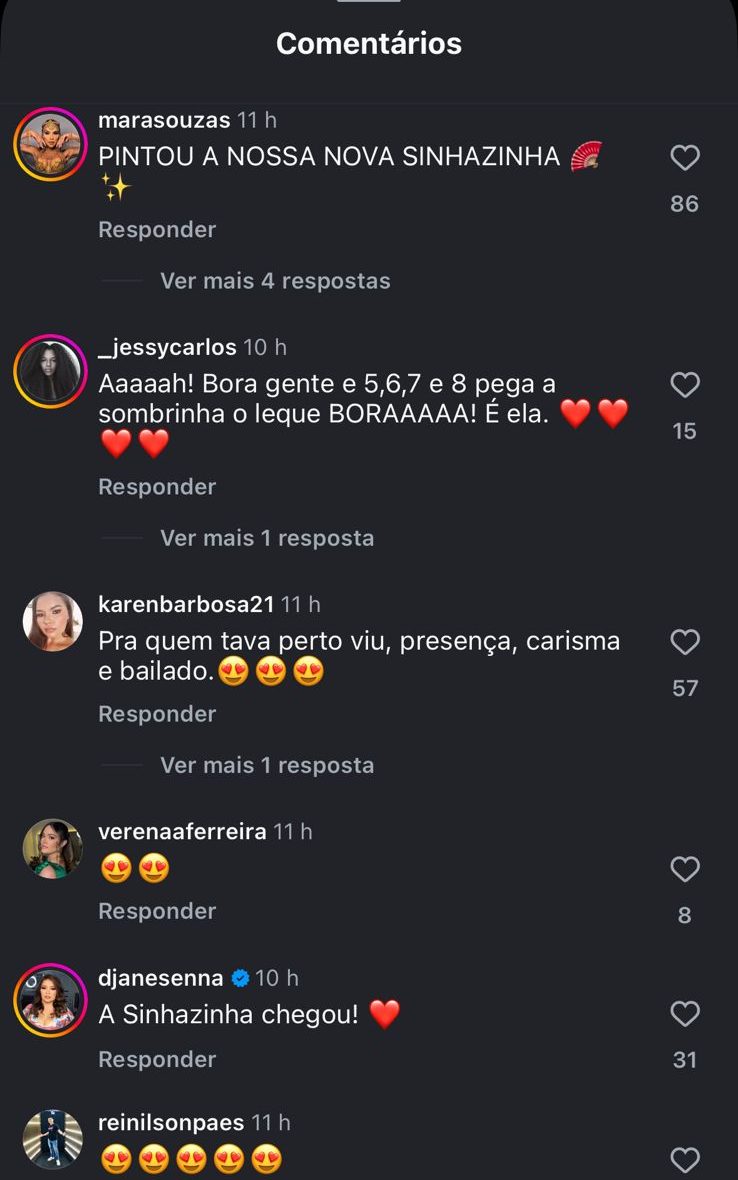Like verenaaferreira's comment
The width and height of the screenshot is (738, 1180).
685,869
